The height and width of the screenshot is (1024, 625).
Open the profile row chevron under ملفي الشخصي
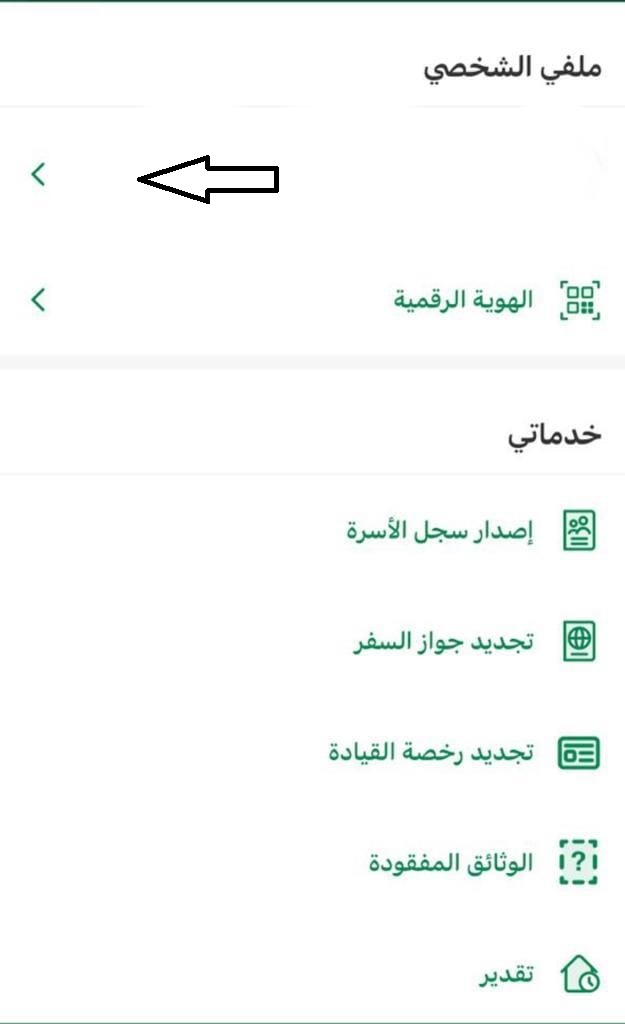(38, 174)
